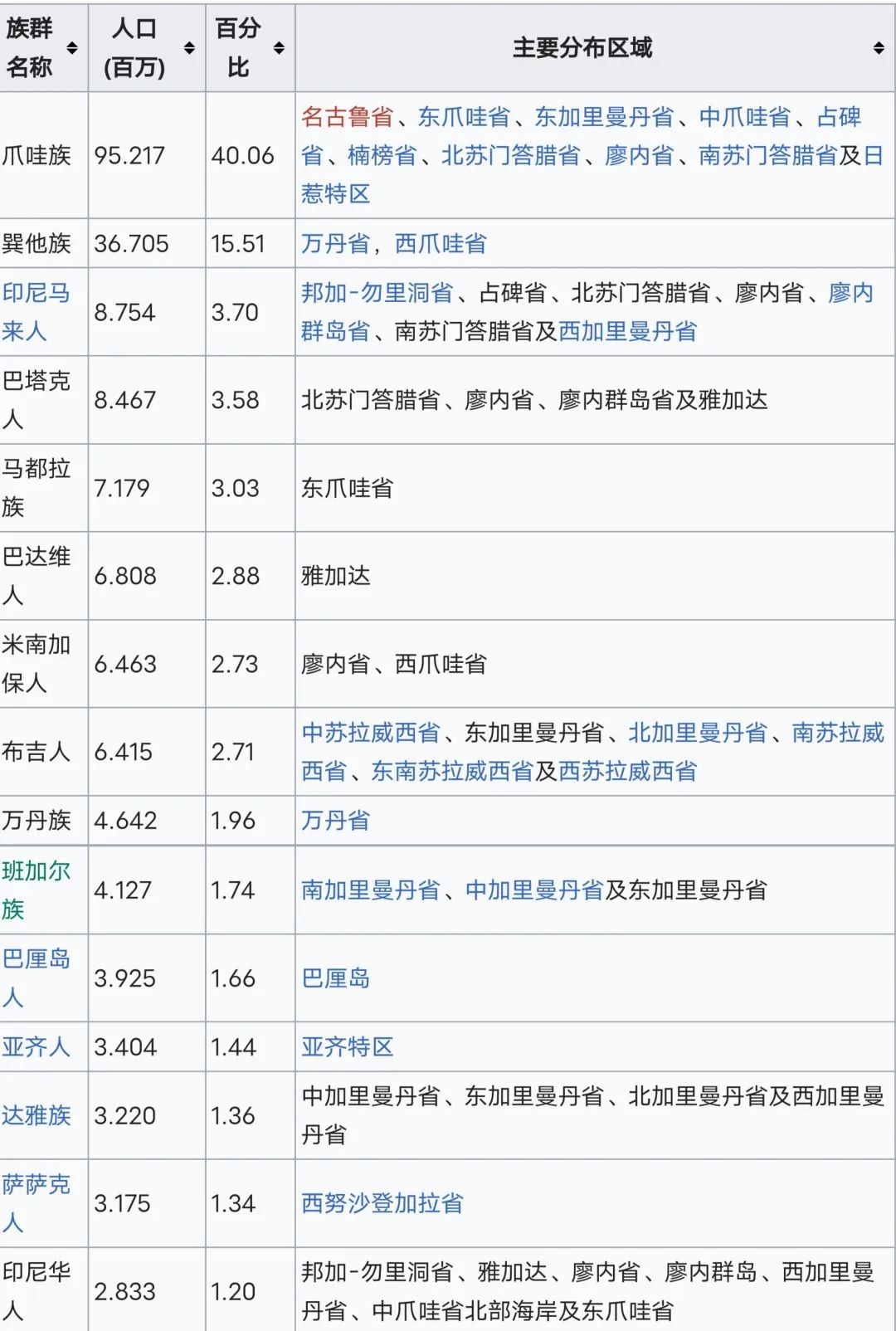
Task: Open the 西苏拉威西省 link
Action: (x=627, y=771)
